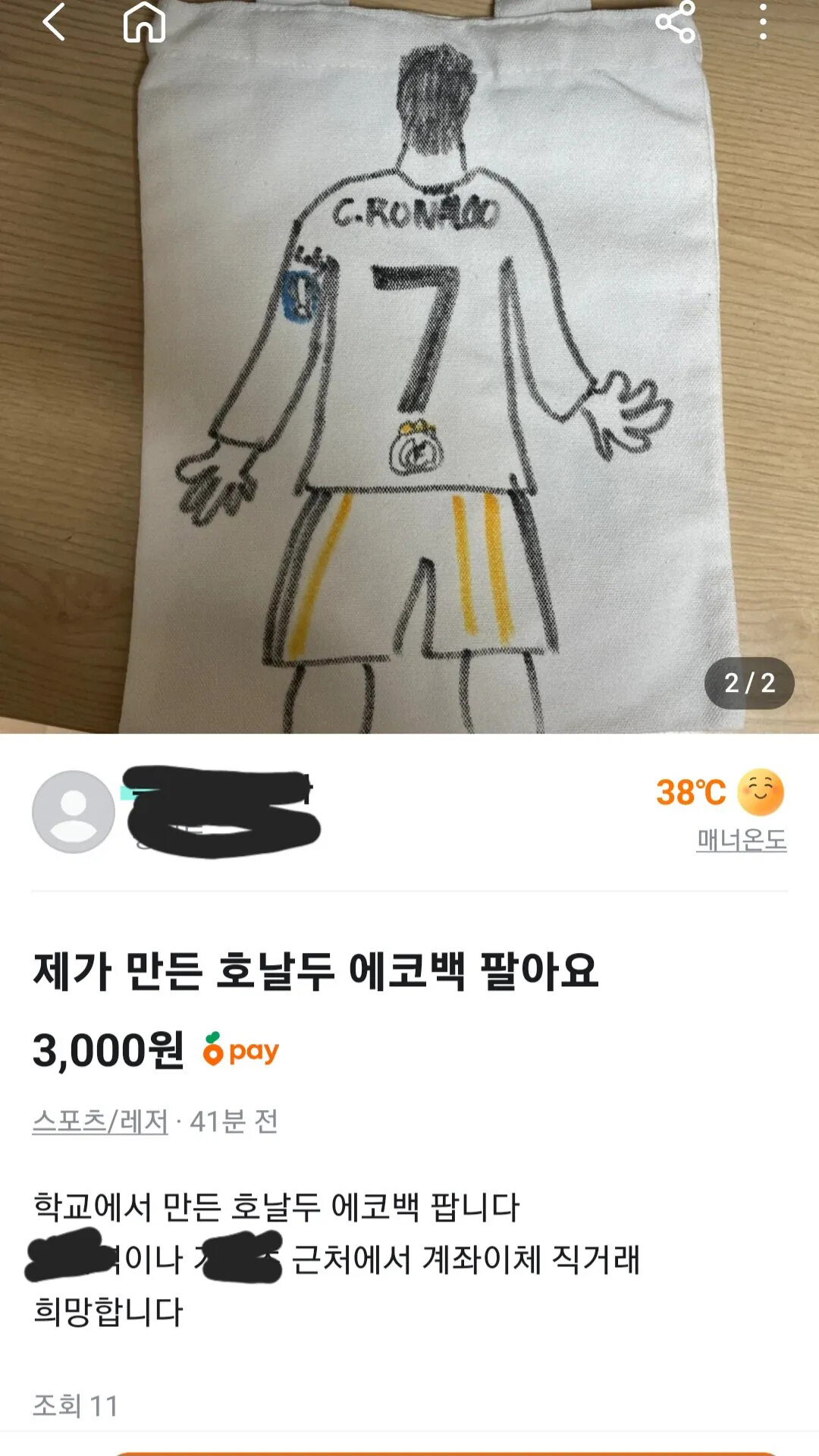Open the 스포츠/레저 category link
The image size is (819, 1456).
pyautogui.click(x=100, y=1121)
